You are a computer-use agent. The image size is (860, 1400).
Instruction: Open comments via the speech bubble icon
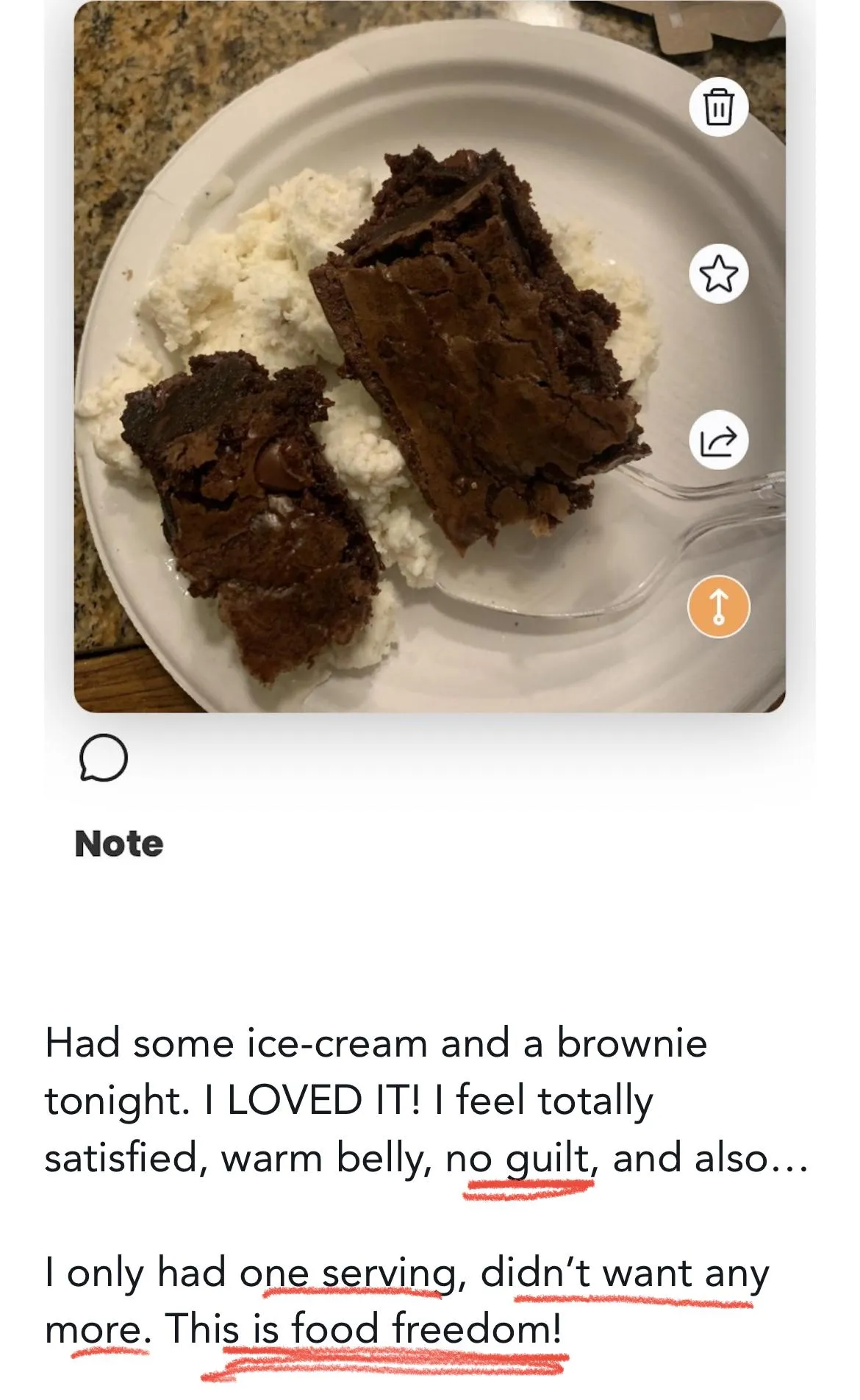(103, 757)
